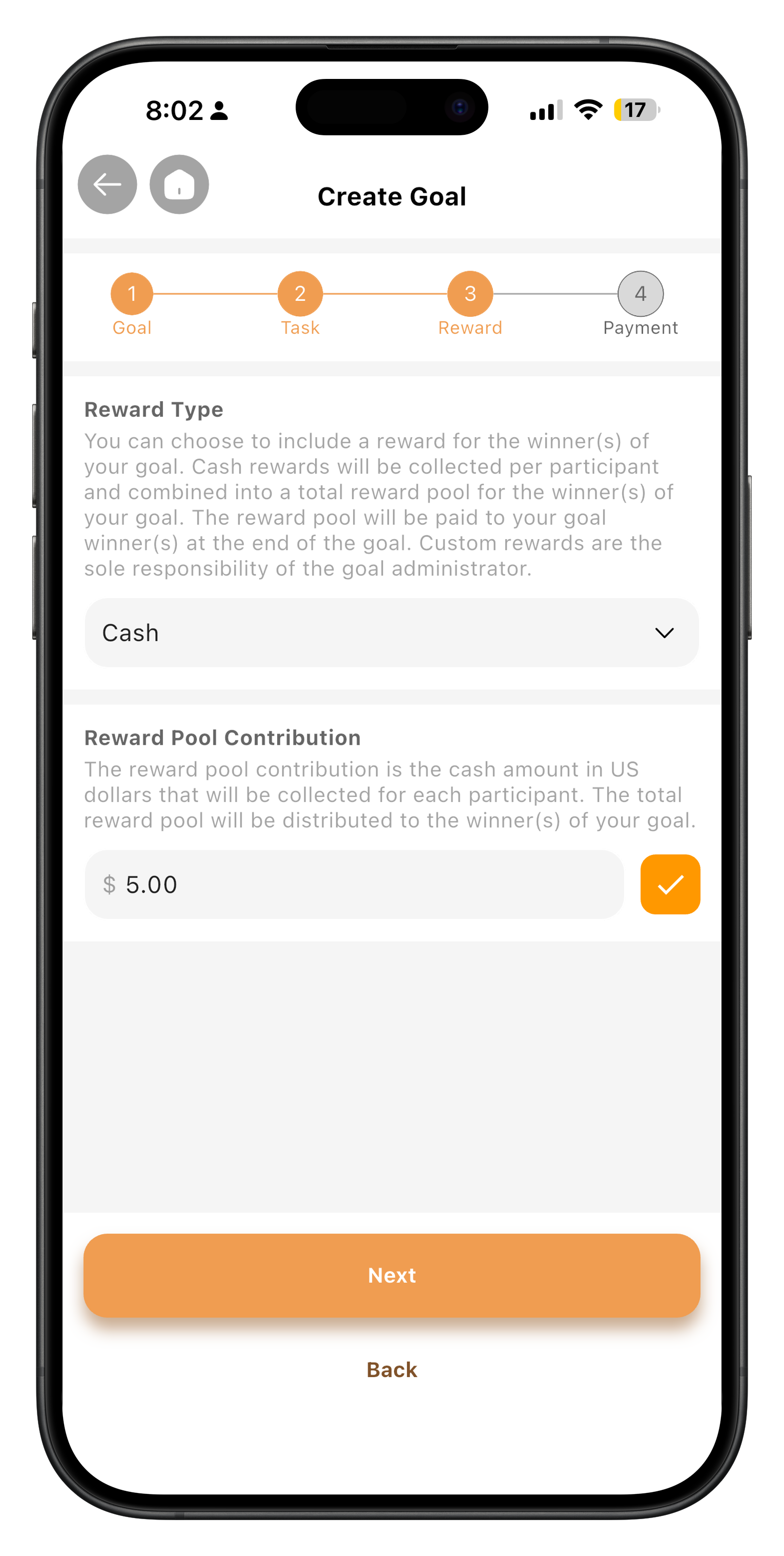This screenshot has width=784, height=1556.
Task: Tap the Back link below Next
Action: point(391,1369)
